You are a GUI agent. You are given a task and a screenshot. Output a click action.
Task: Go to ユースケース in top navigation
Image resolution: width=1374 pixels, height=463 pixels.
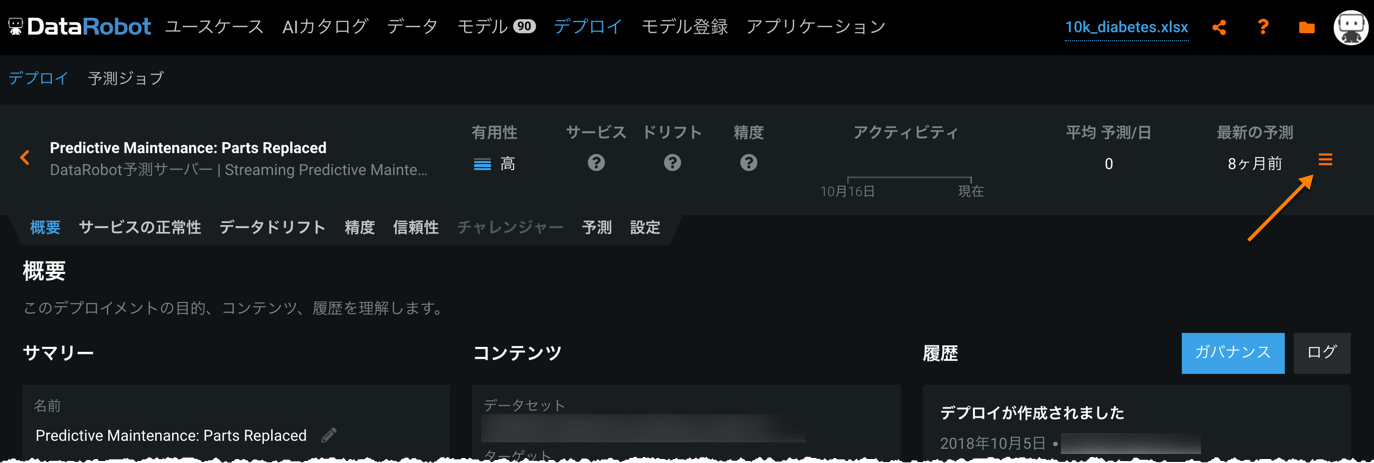click(x=214, y=27)
